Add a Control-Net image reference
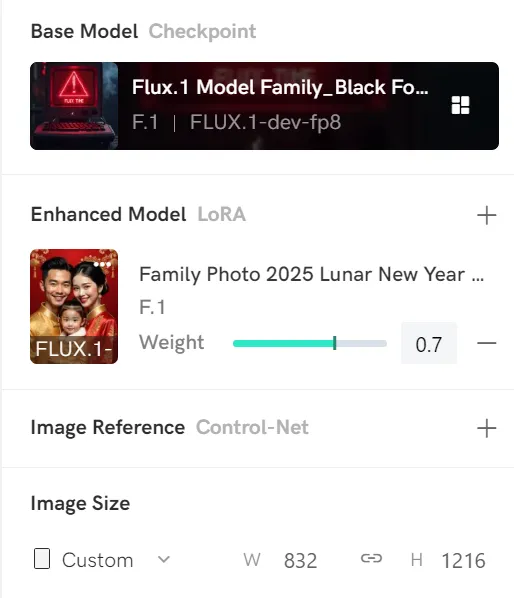Viewport: 514px width, 598px height. click(487, 428)
